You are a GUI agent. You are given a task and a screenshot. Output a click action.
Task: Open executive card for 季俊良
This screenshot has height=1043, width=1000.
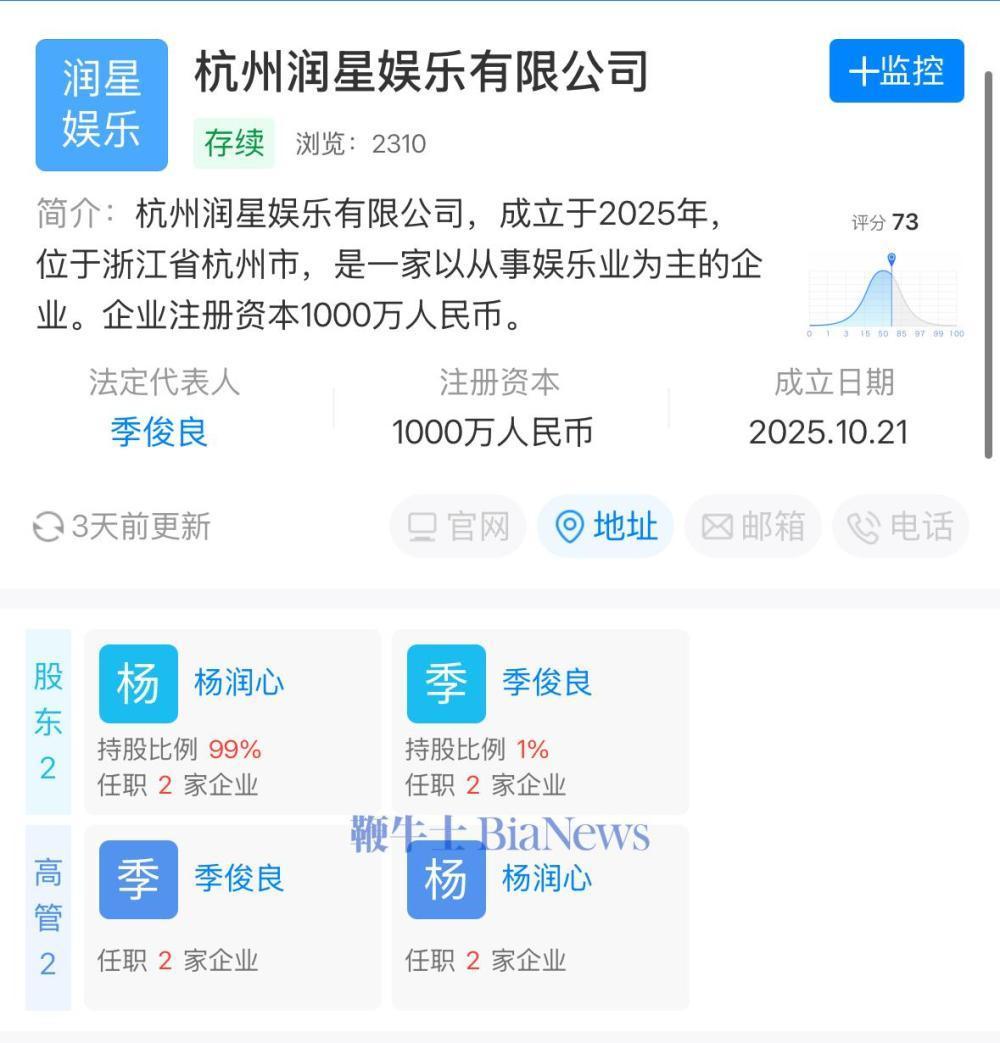pyautogui.click(x=238, y=879)
